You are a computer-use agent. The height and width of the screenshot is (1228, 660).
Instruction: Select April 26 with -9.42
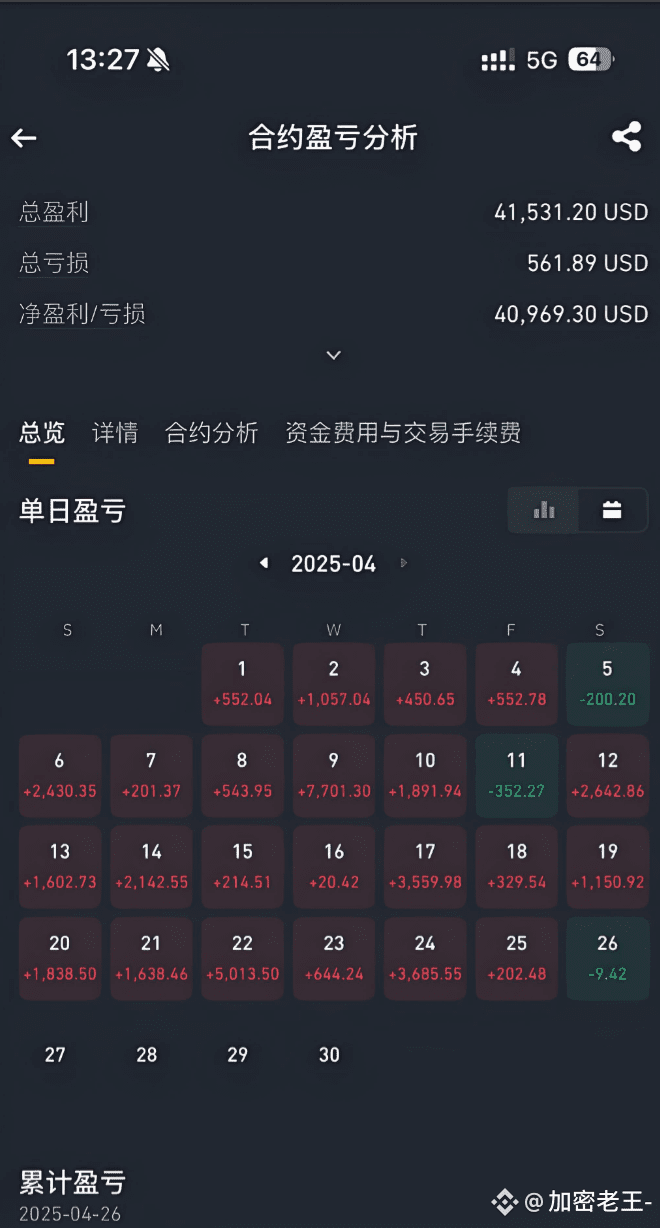click(x=607, y=958)
